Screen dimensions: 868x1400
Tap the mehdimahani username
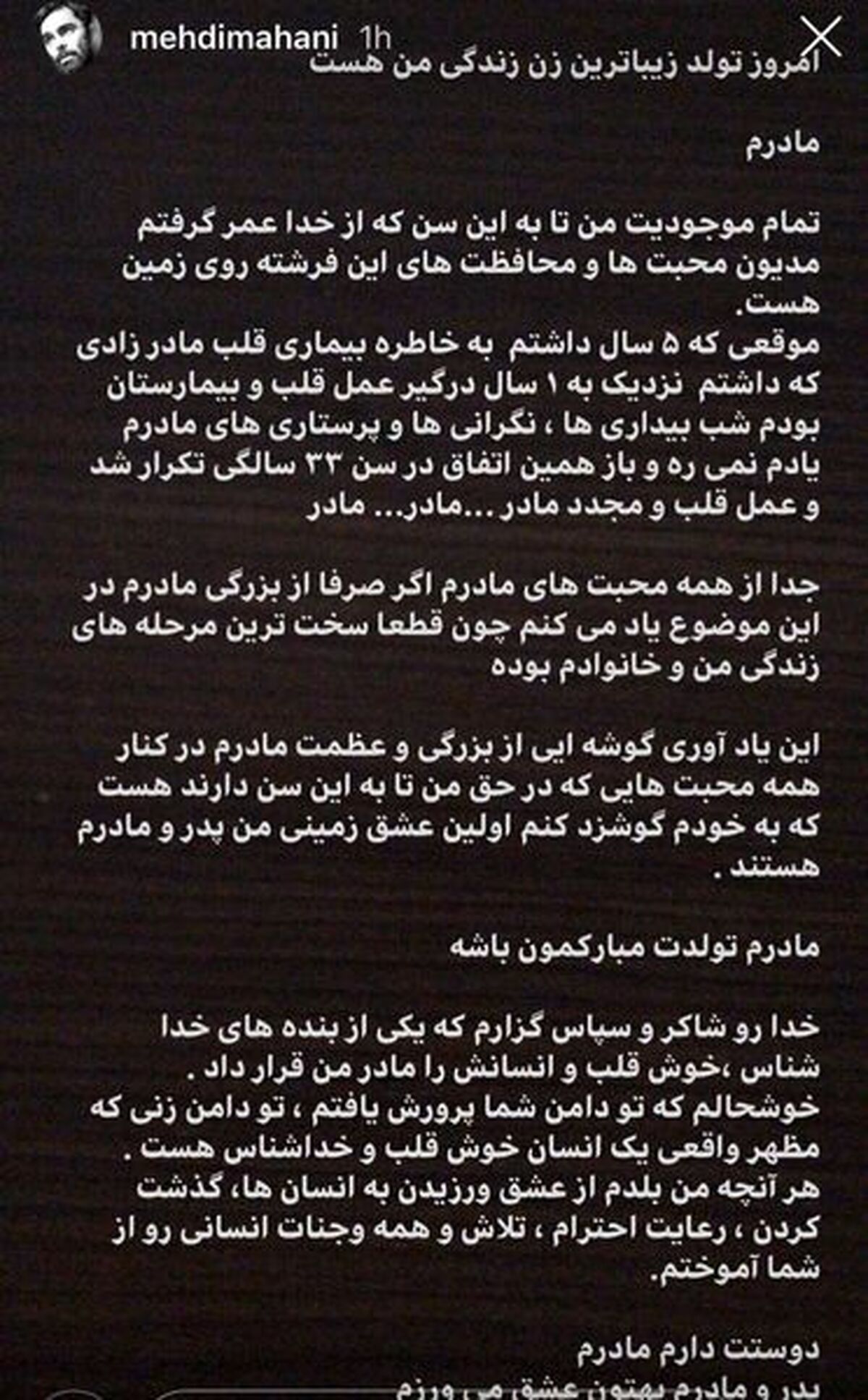pyautogui.click(x=234, y=39)
